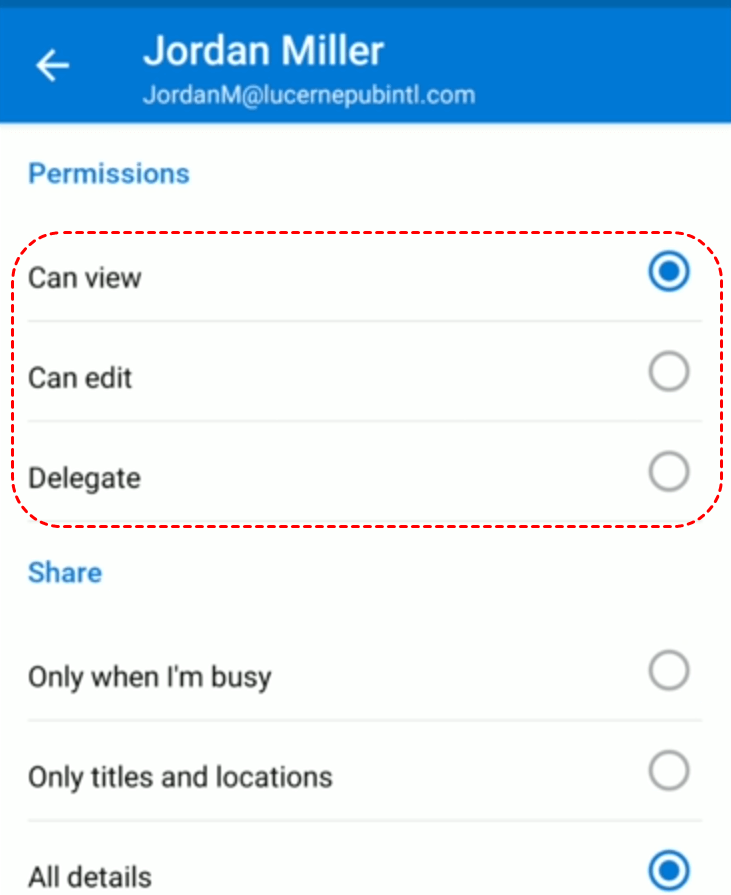Set permission to Delegate

tap(668, 472)
